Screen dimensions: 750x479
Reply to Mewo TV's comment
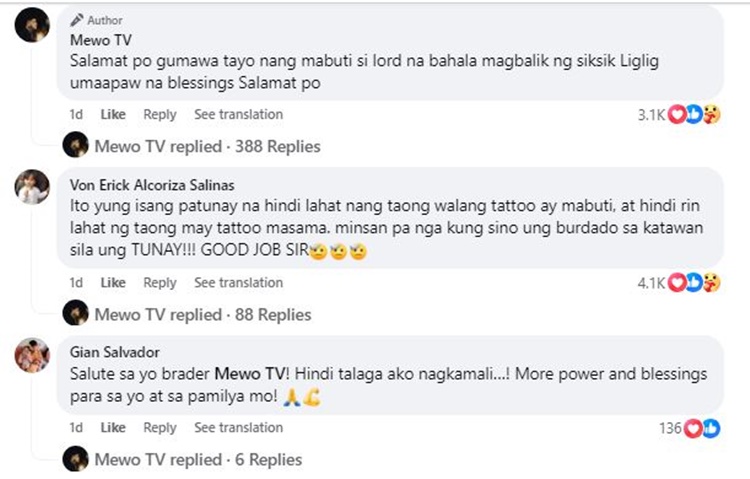(160, 115)
